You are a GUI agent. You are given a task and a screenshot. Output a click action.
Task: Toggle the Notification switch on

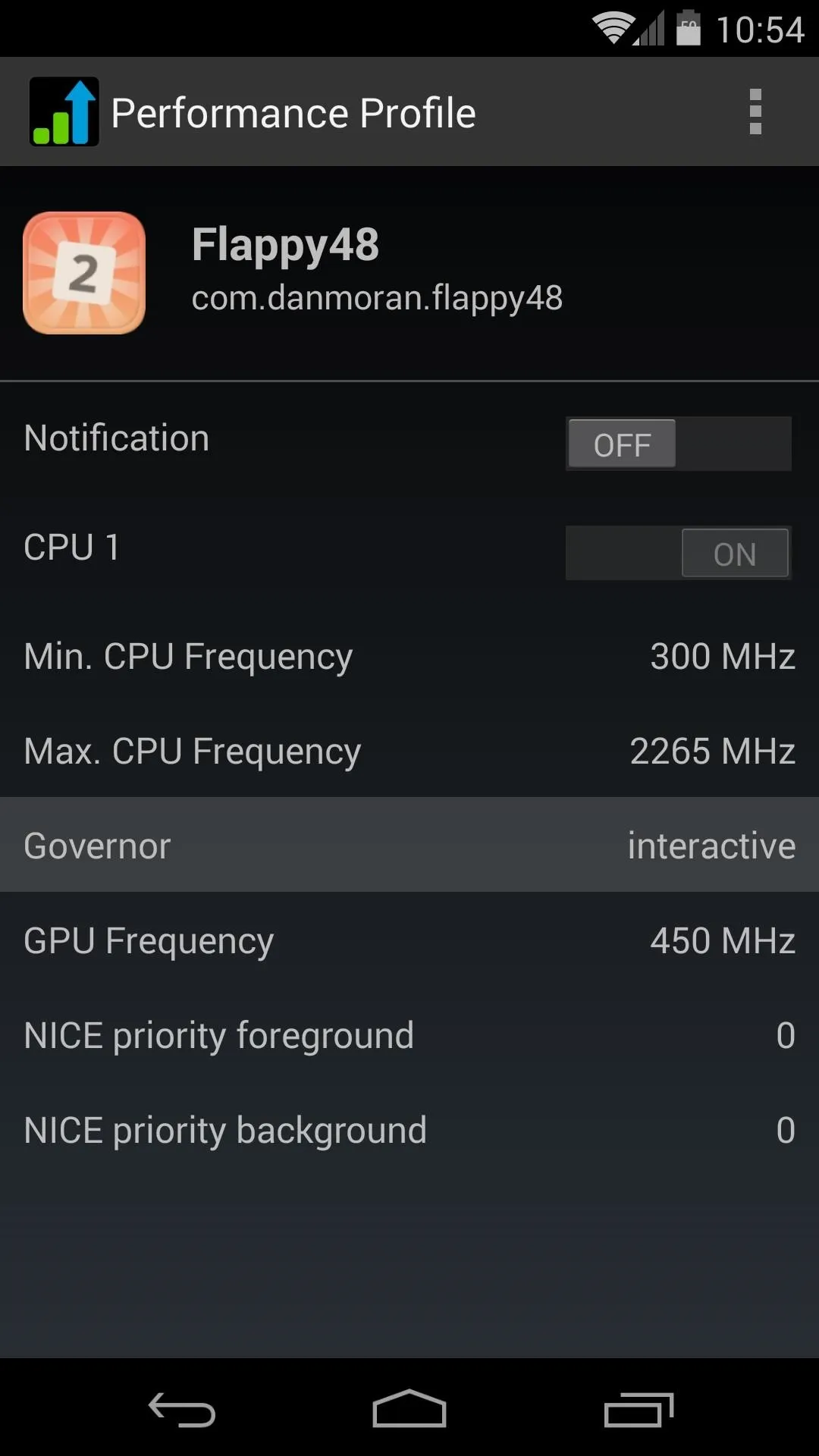(x=679, y=444)
